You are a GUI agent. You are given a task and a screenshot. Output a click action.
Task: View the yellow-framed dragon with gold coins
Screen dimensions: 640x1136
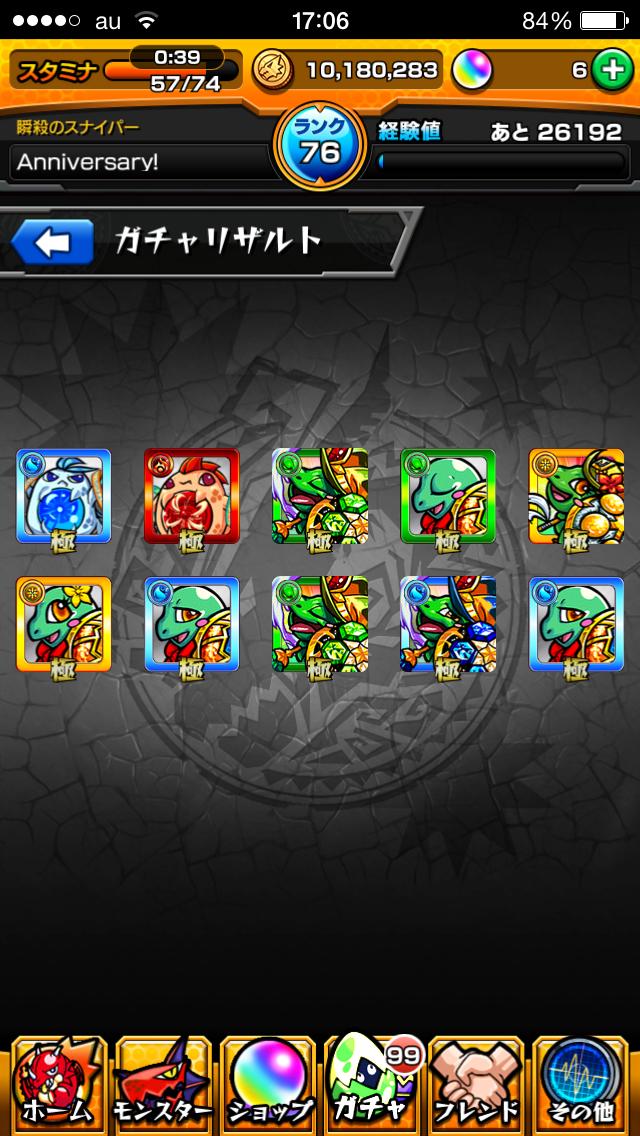pos(575,496)
